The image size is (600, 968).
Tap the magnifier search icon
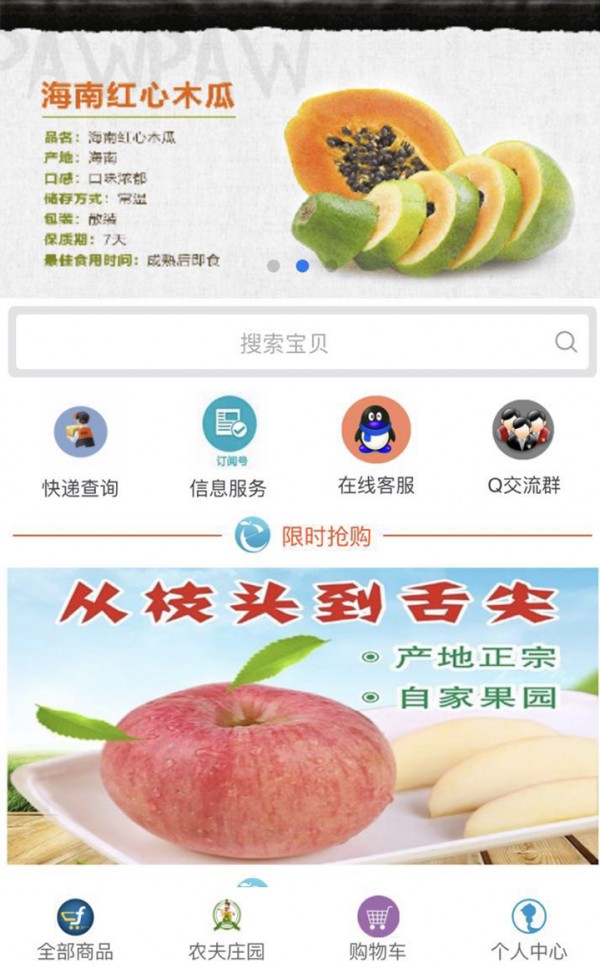566,343
